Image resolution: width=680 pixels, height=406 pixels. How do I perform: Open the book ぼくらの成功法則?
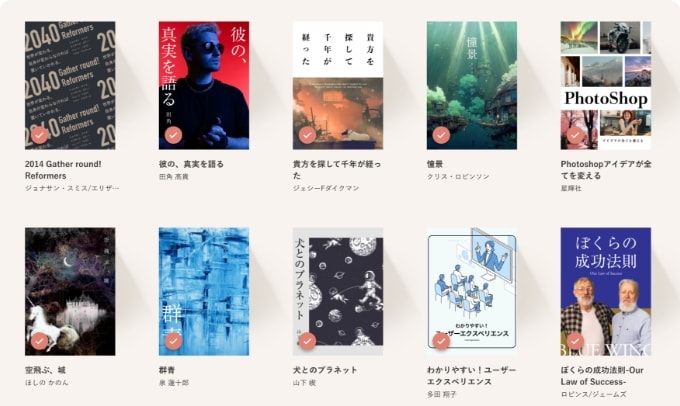point(605,290)
